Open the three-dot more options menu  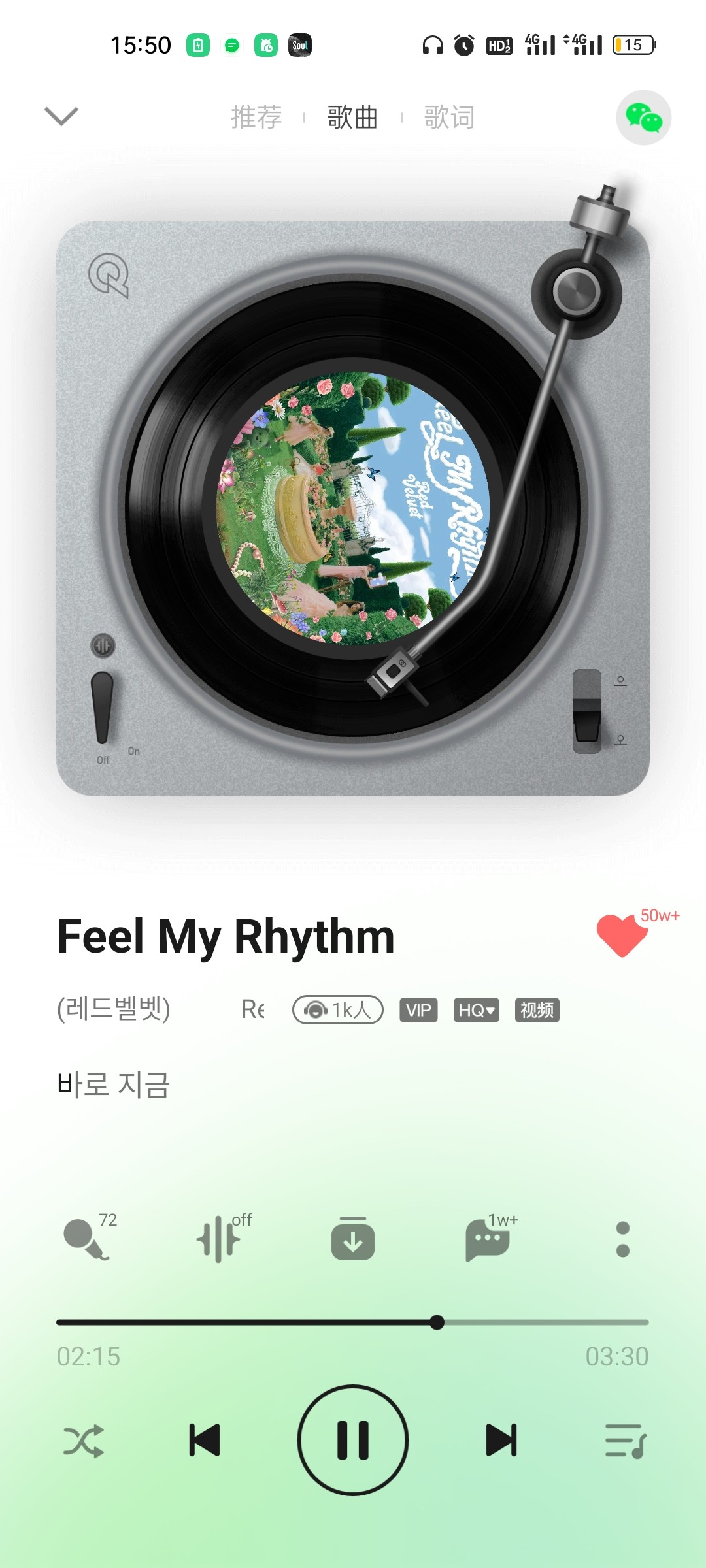tap(623, 1239)
